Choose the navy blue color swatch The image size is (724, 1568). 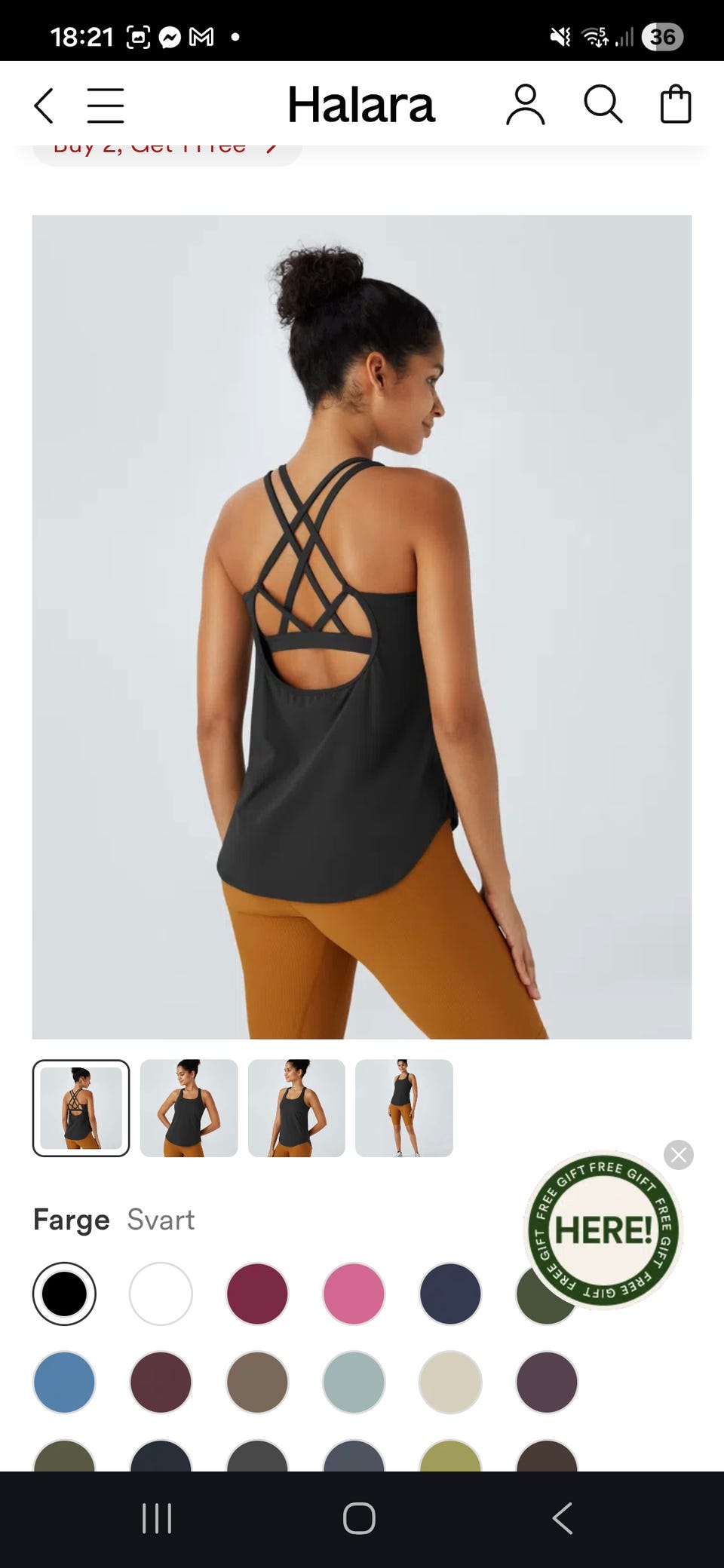pyautogui.click(x=450, y=1294)
